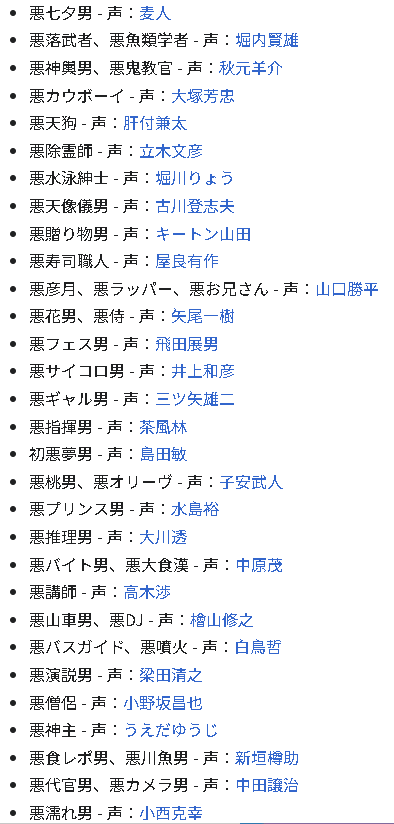Screen dimensions: 394x824
Task: Open the 中原茂 link
Action: coord(259,565)
